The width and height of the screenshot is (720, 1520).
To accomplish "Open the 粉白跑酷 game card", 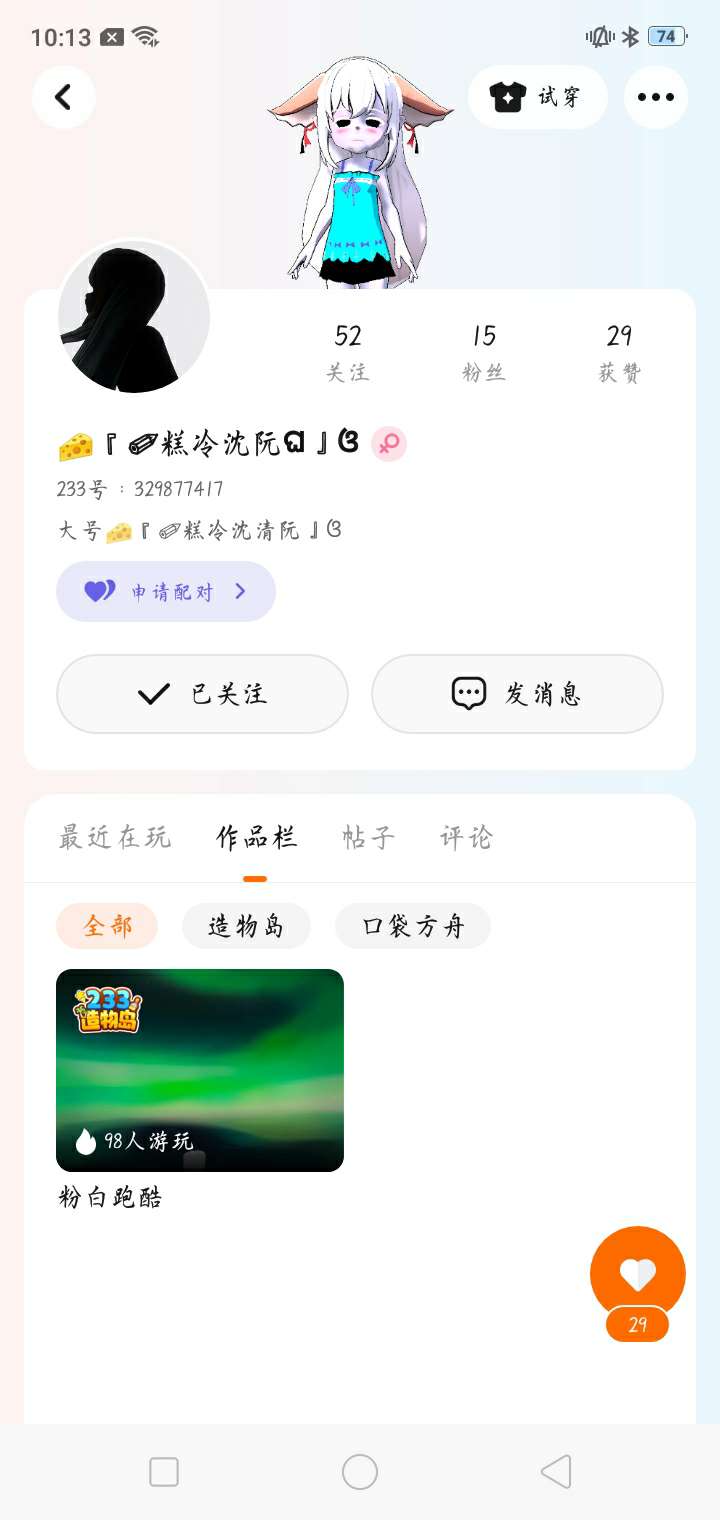I will (200, 1070).
